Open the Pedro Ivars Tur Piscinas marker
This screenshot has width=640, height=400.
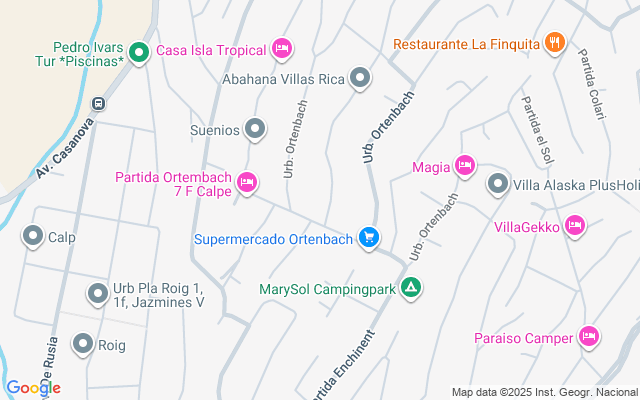pyautogui.click(x=139, y=53)
